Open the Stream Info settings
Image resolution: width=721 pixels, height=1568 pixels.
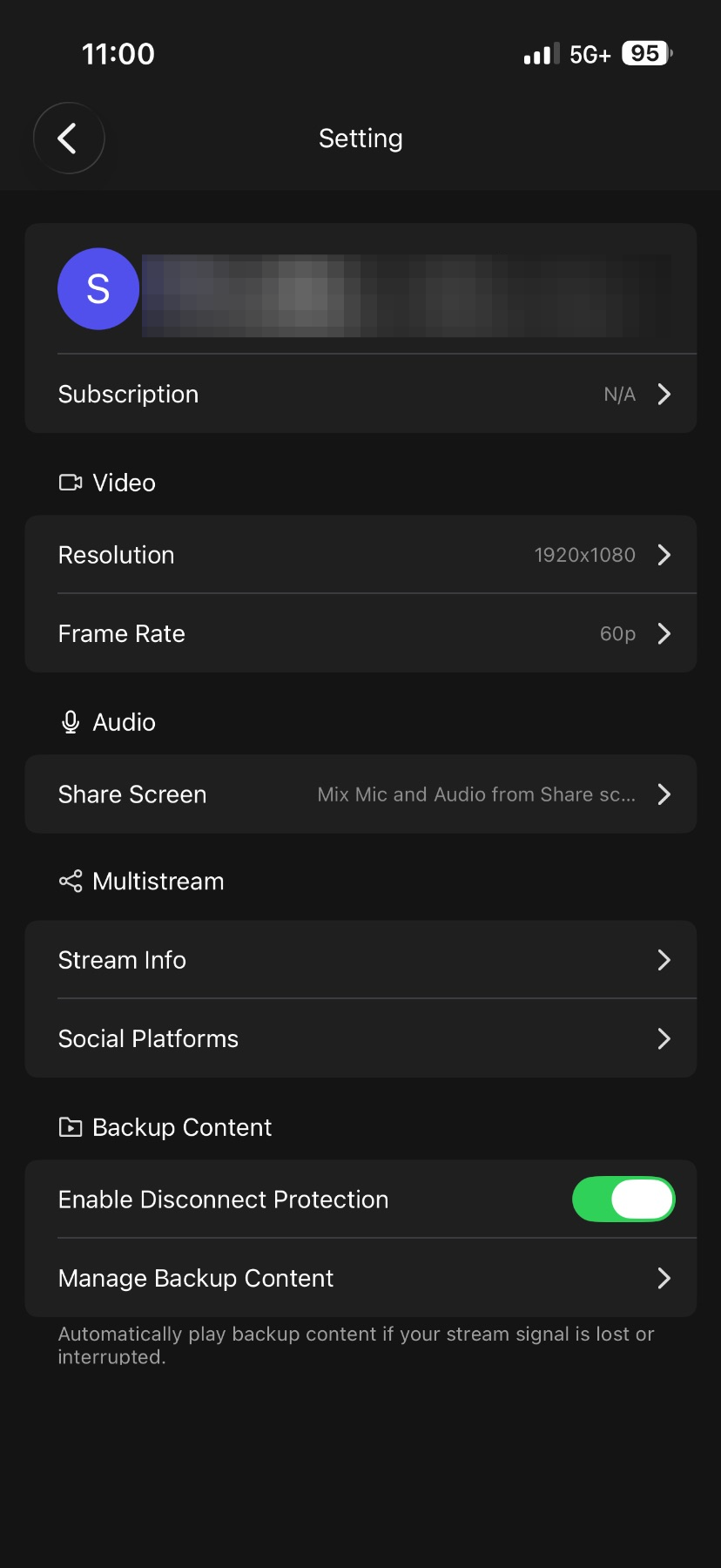click(360, 960)
